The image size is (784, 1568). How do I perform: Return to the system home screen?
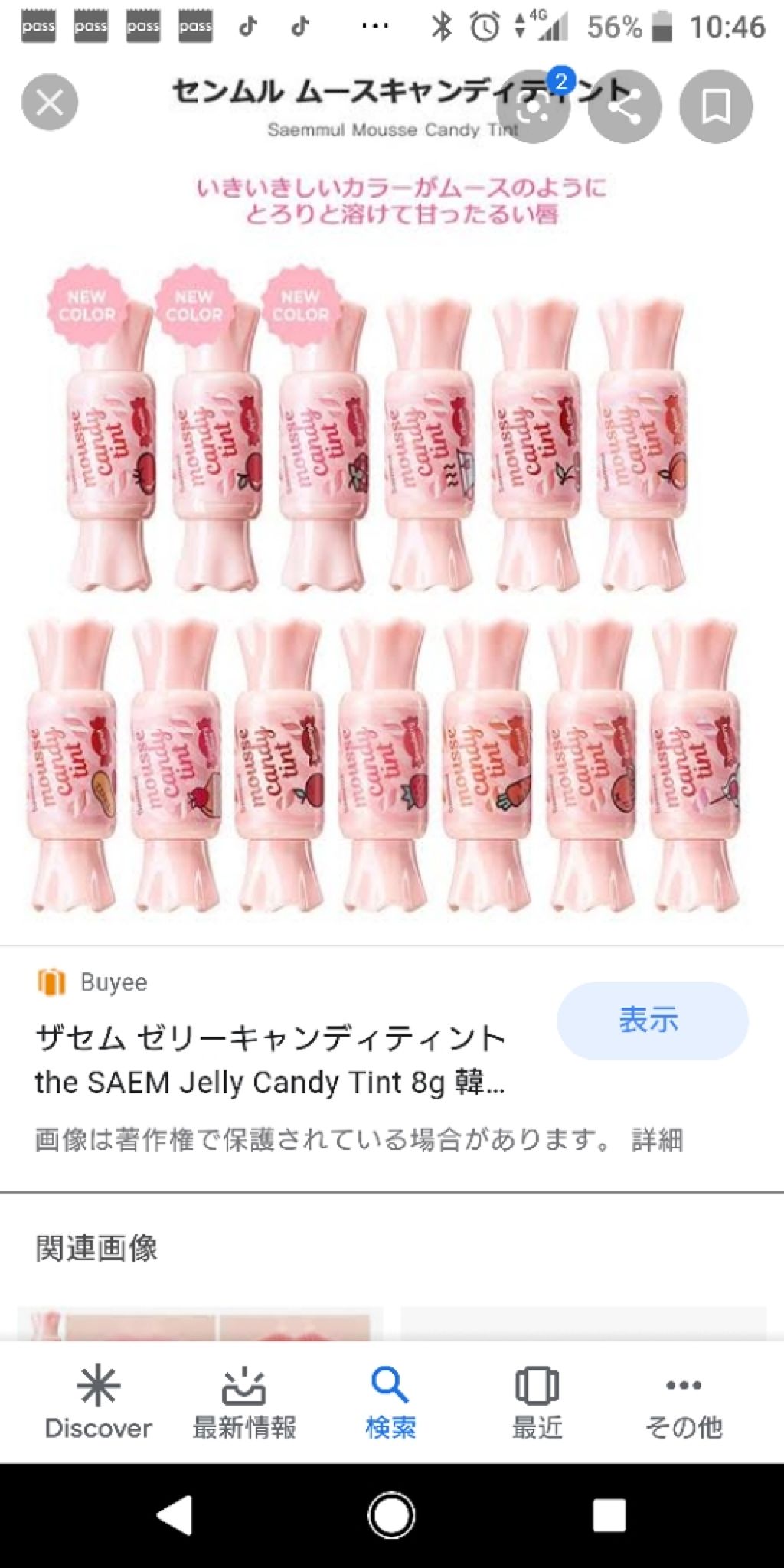tap(391, 1515)
